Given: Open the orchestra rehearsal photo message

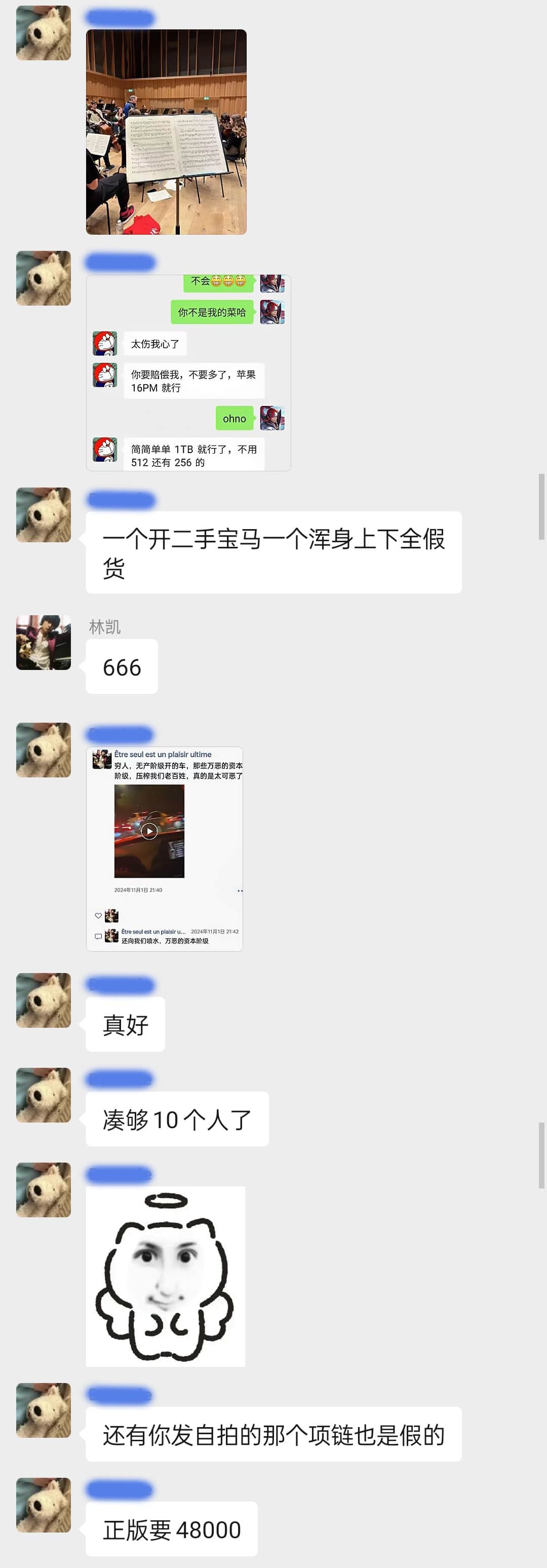Looking at the screenshot, I should (x=166, y=131).
